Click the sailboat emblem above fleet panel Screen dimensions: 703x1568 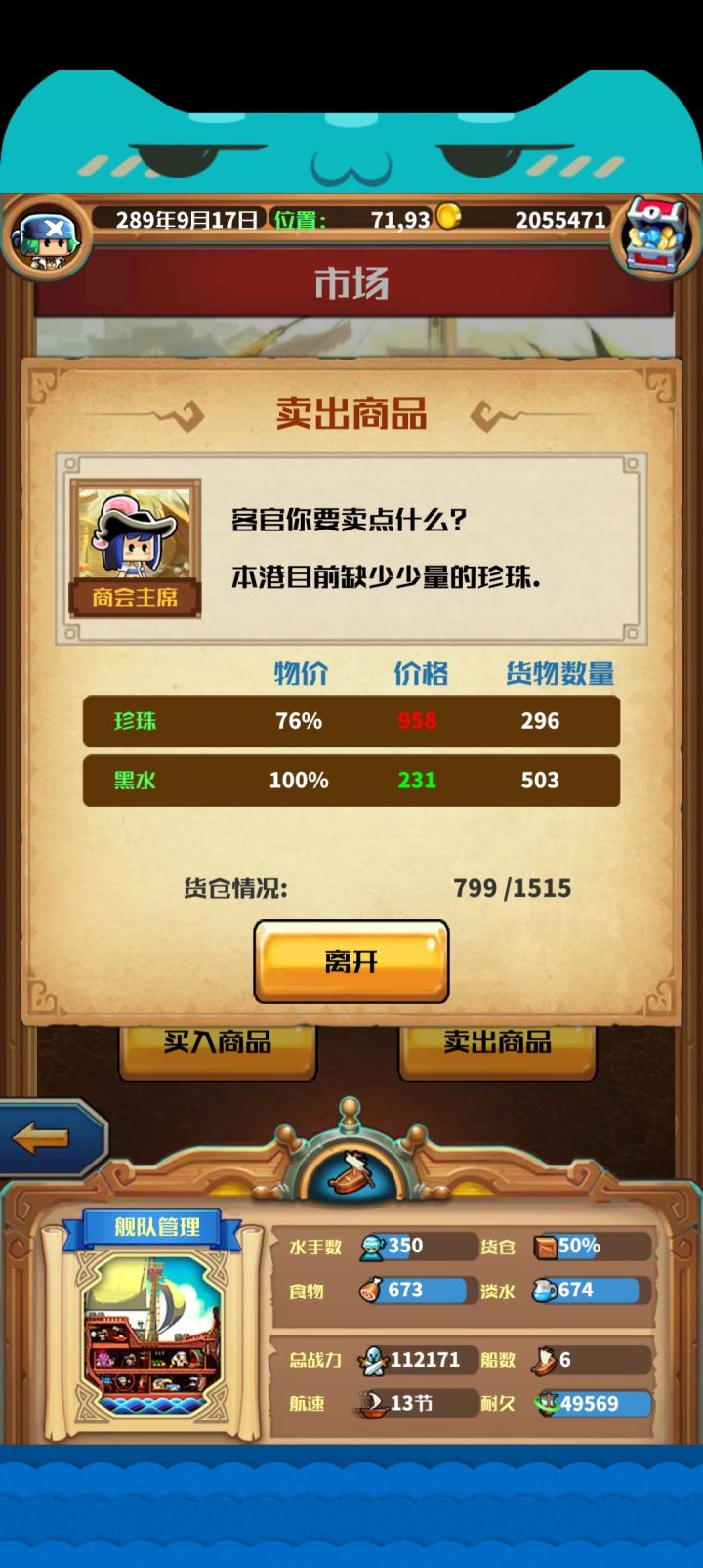click(350, 1175)
